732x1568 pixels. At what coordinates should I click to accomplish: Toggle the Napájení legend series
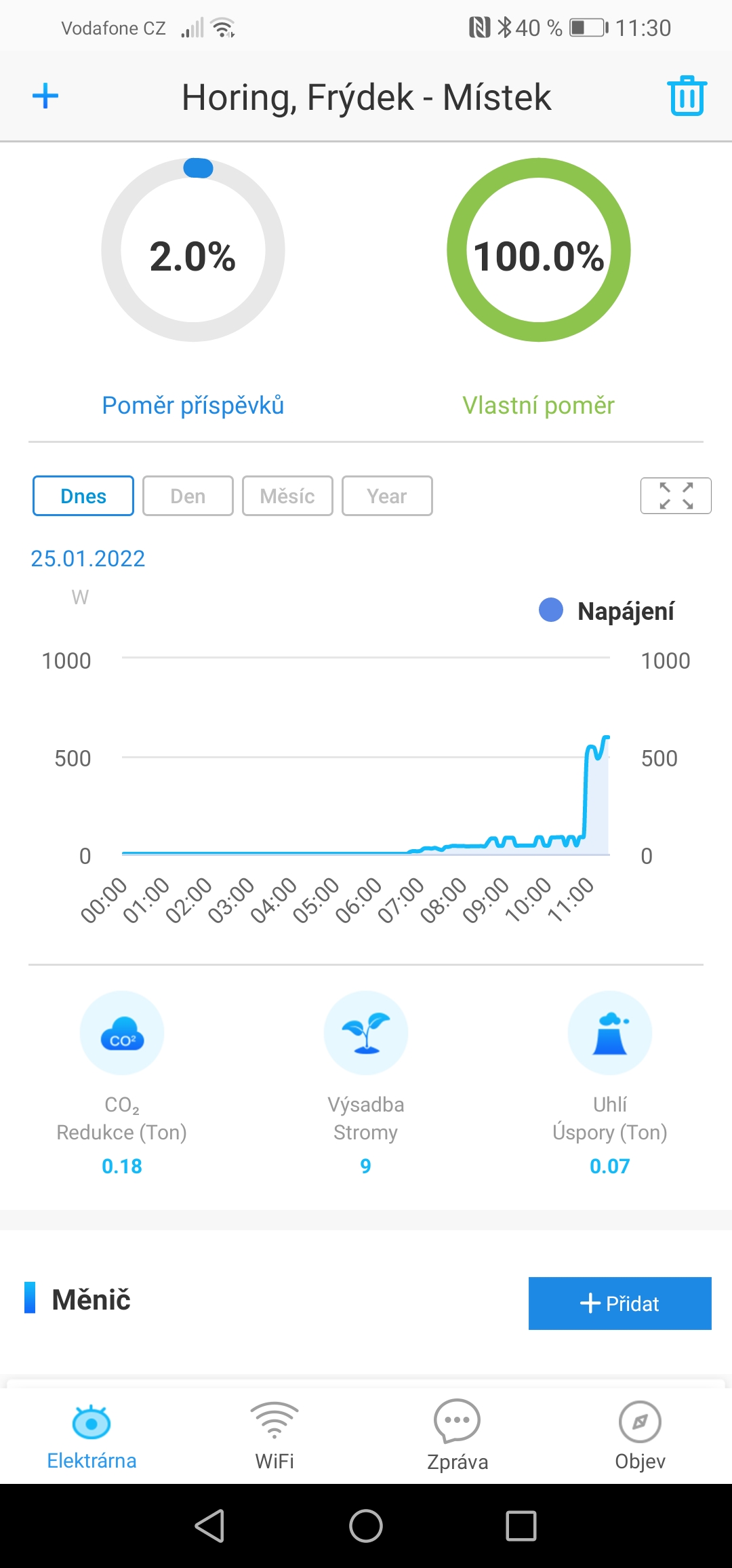(607, 610)
